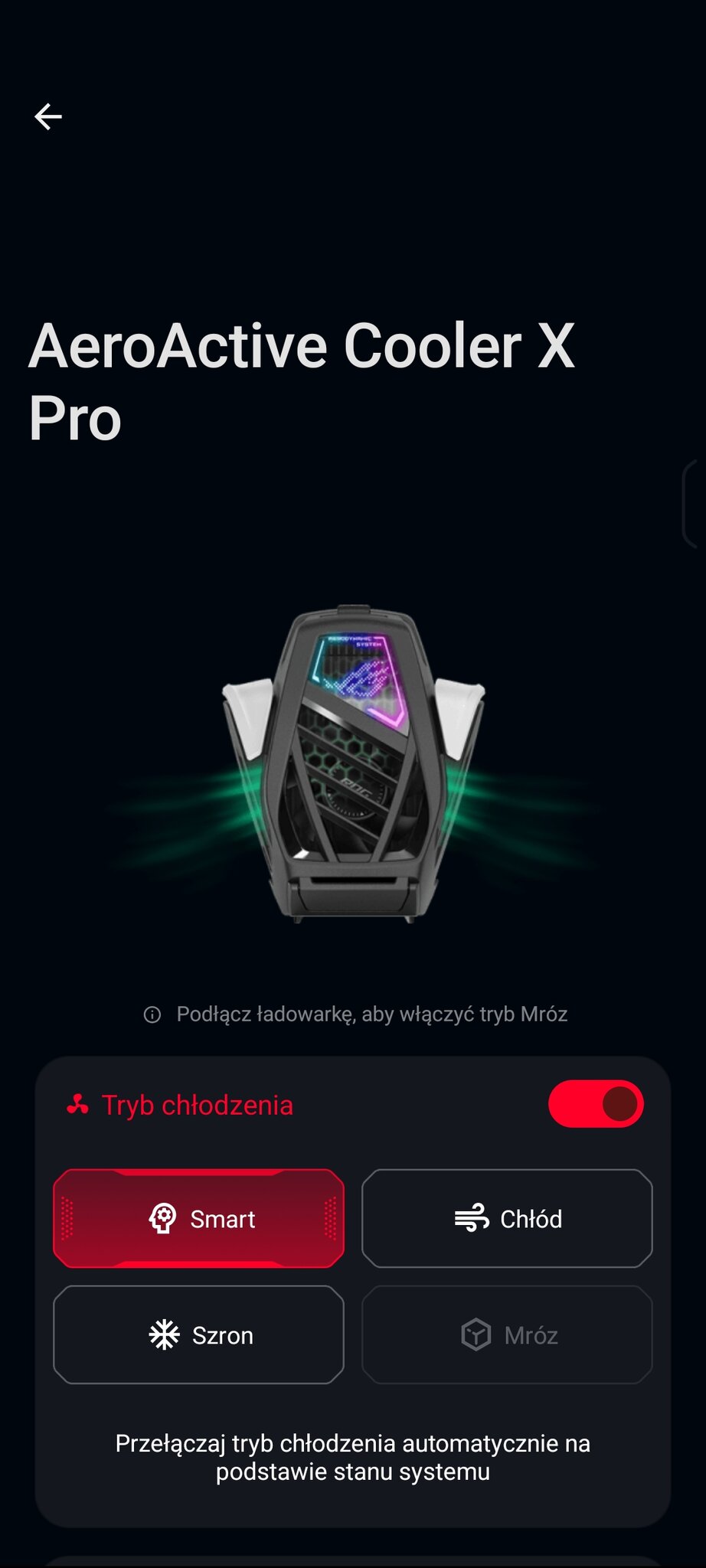Tap the disabled Mróz mode button

507,1334
